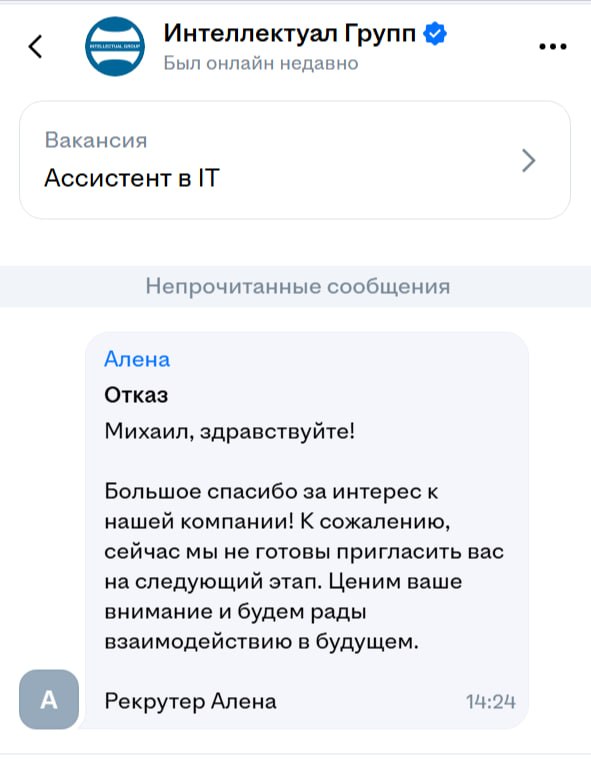591x759 pixels.
Task: Go back using the arrow icon
Action: point(35,47)
